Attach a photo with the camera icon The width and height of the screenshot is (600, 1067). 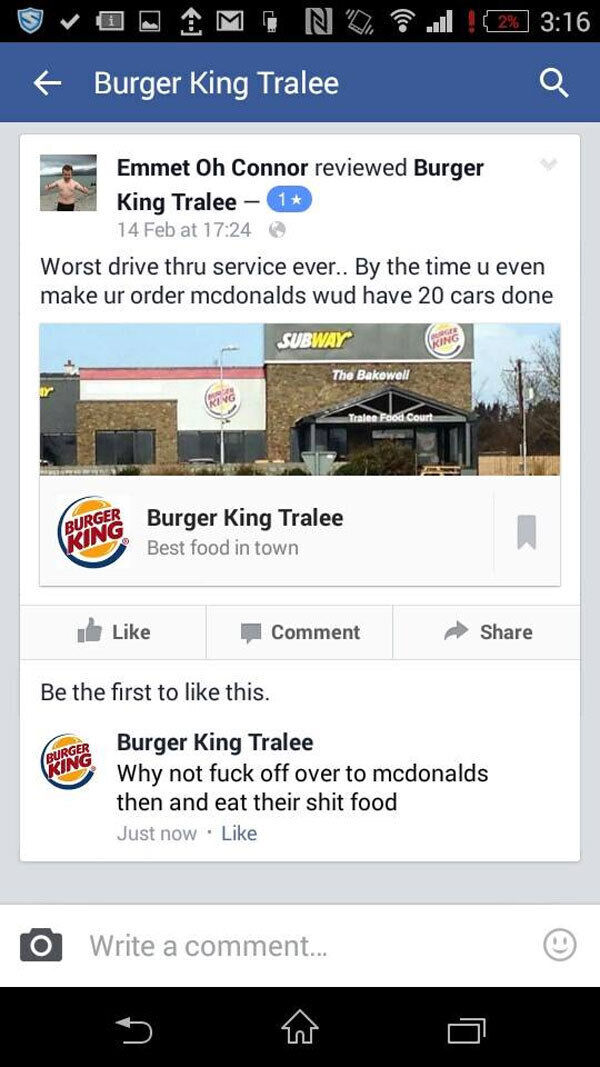pyautogui.click(x=41, y=945)
